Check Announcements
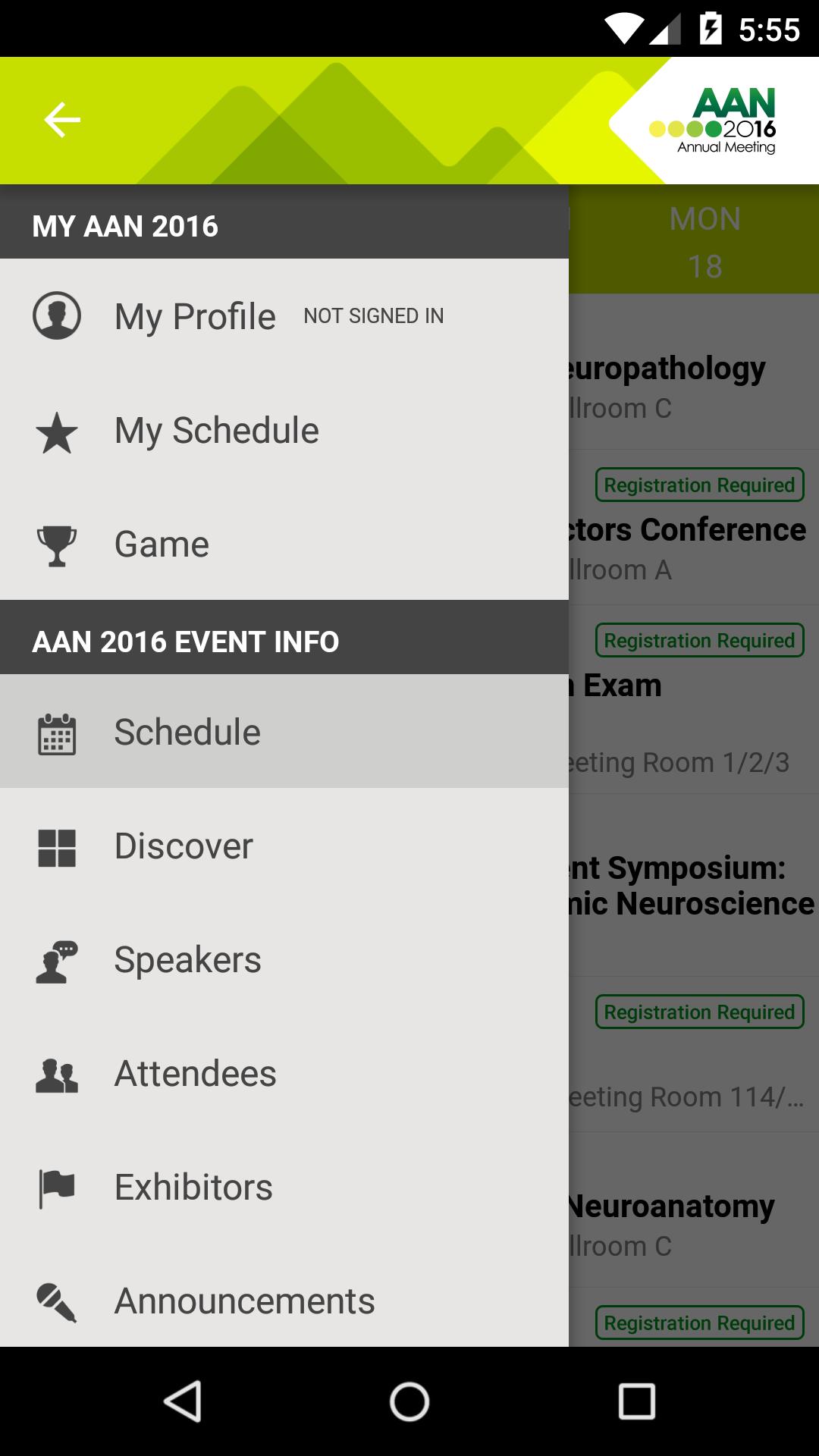This screenshot has height=1456, width=819. click(x=244, y=1301)
